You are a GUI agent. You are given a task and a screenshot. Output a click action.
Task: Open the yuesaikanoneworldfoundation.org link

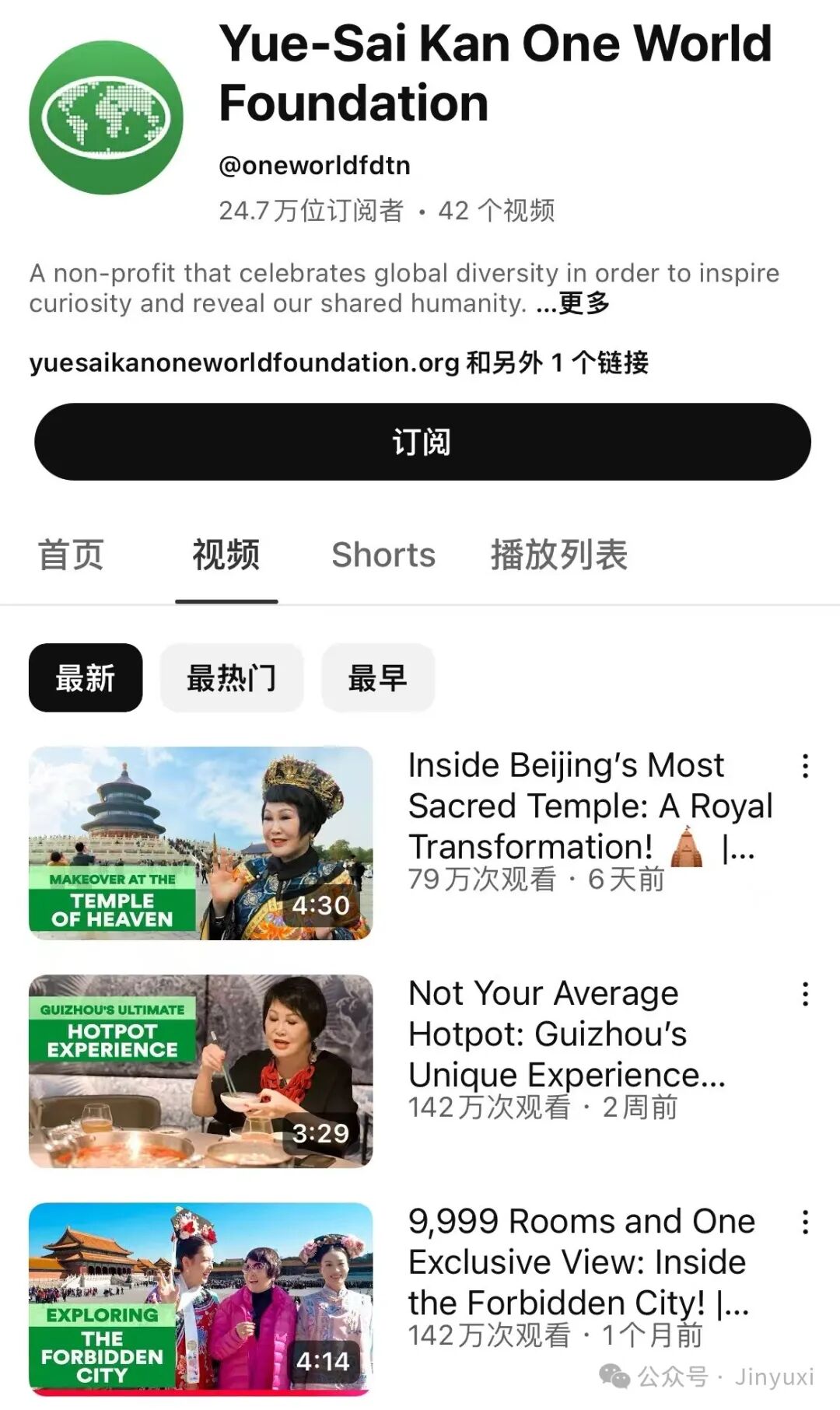(x=244, y=362)
